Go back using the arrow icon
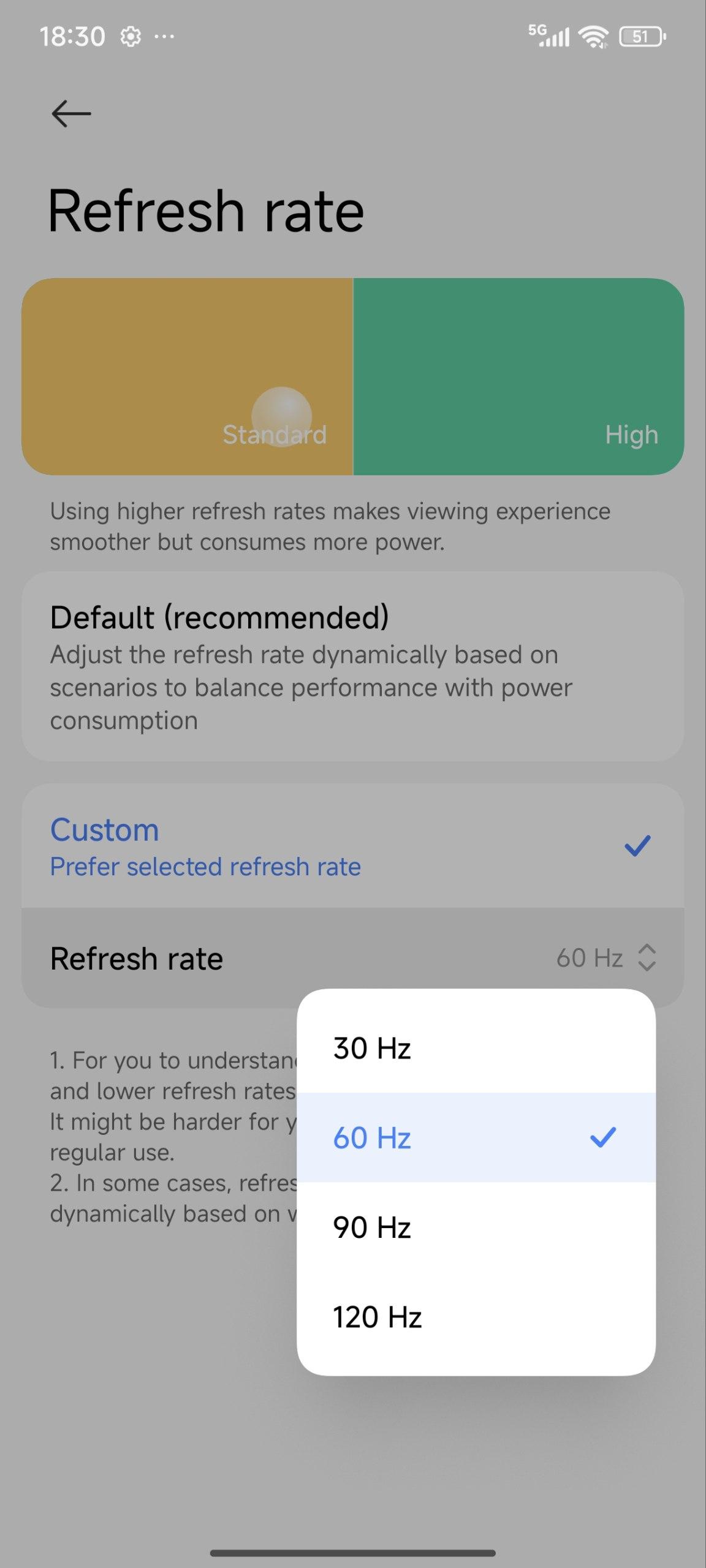706x1568 pixels. [x=71, y=114]
